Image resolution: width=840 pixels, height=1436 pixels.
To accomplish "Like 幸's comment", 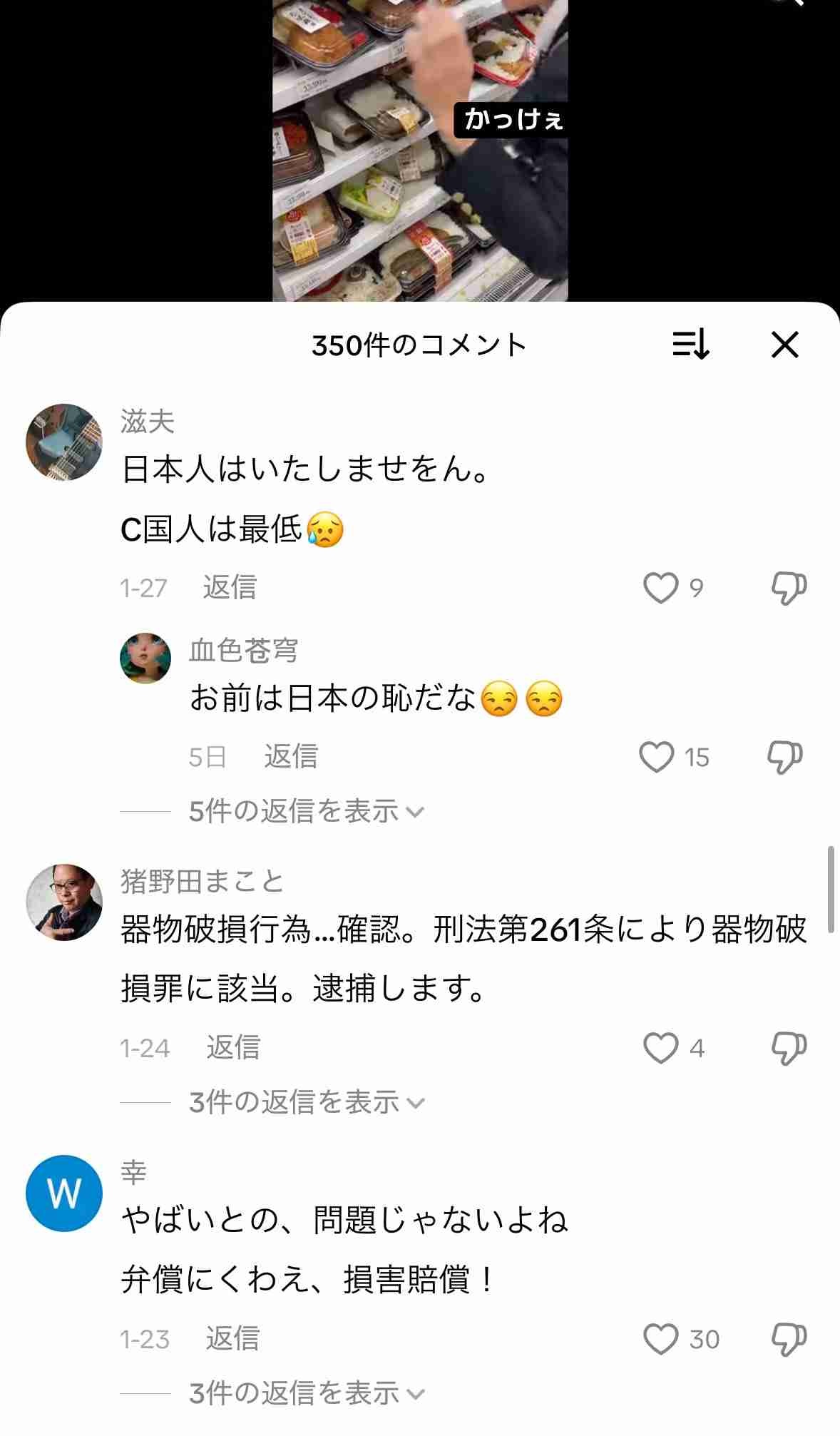I will [x=660, y=1339].
